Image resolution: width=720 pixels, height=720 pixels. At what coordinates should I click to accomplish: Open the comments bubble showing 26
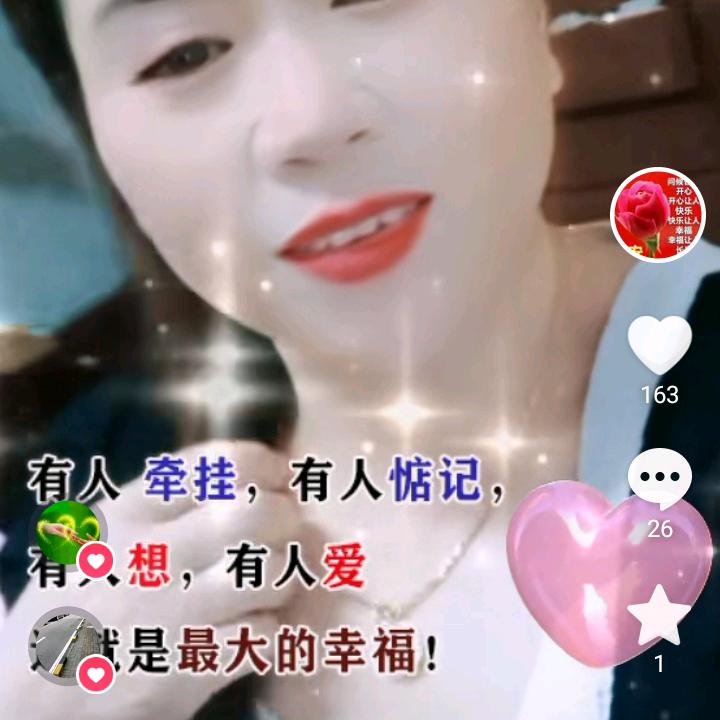659,476
